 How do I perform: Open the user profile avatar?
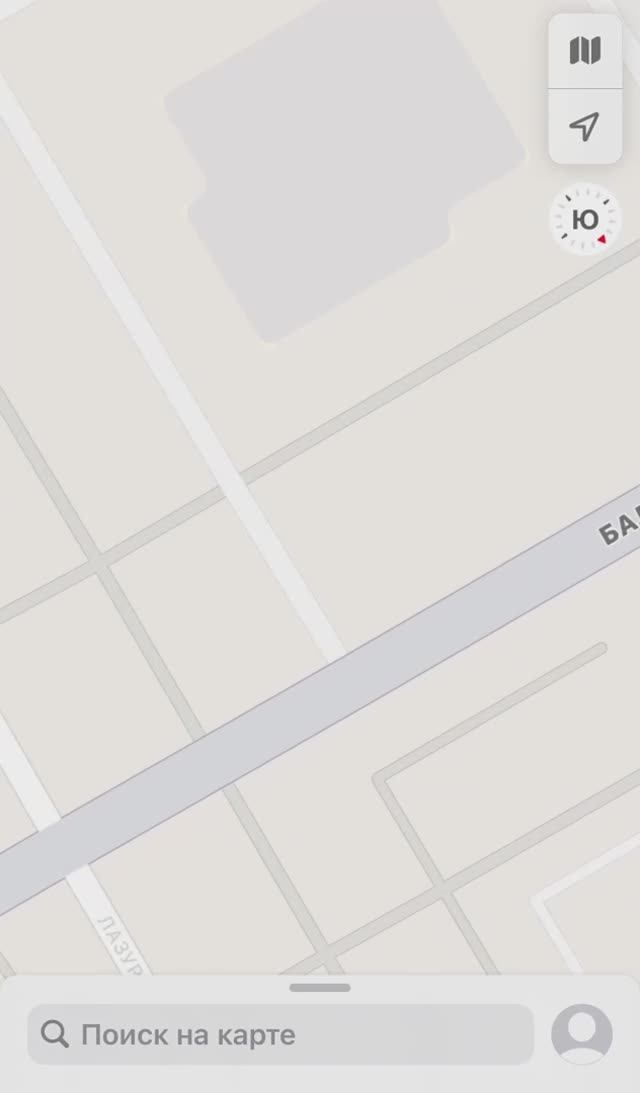(x=582, y=1034)
